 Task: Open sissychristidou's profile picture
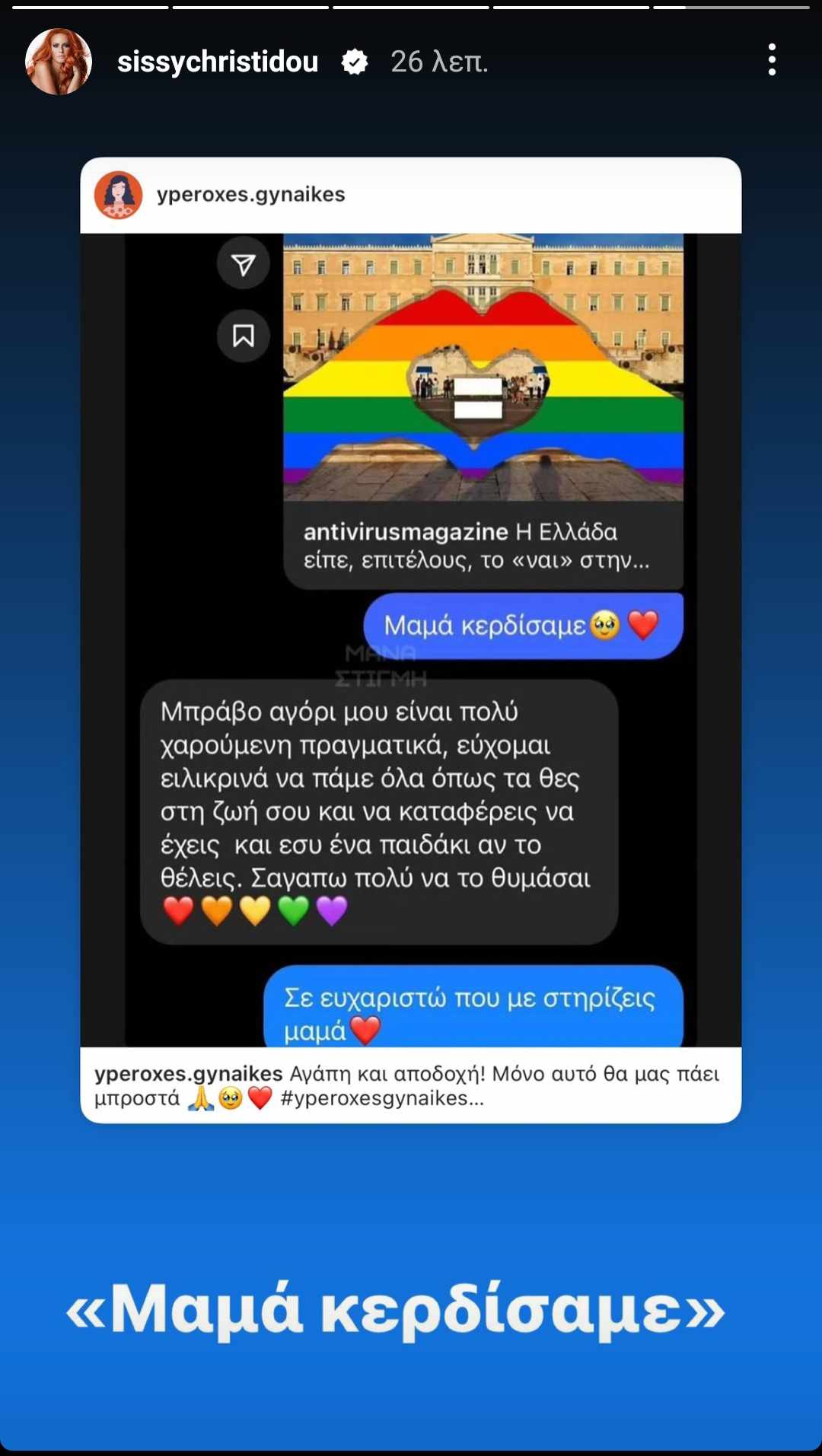pos(59,62)
